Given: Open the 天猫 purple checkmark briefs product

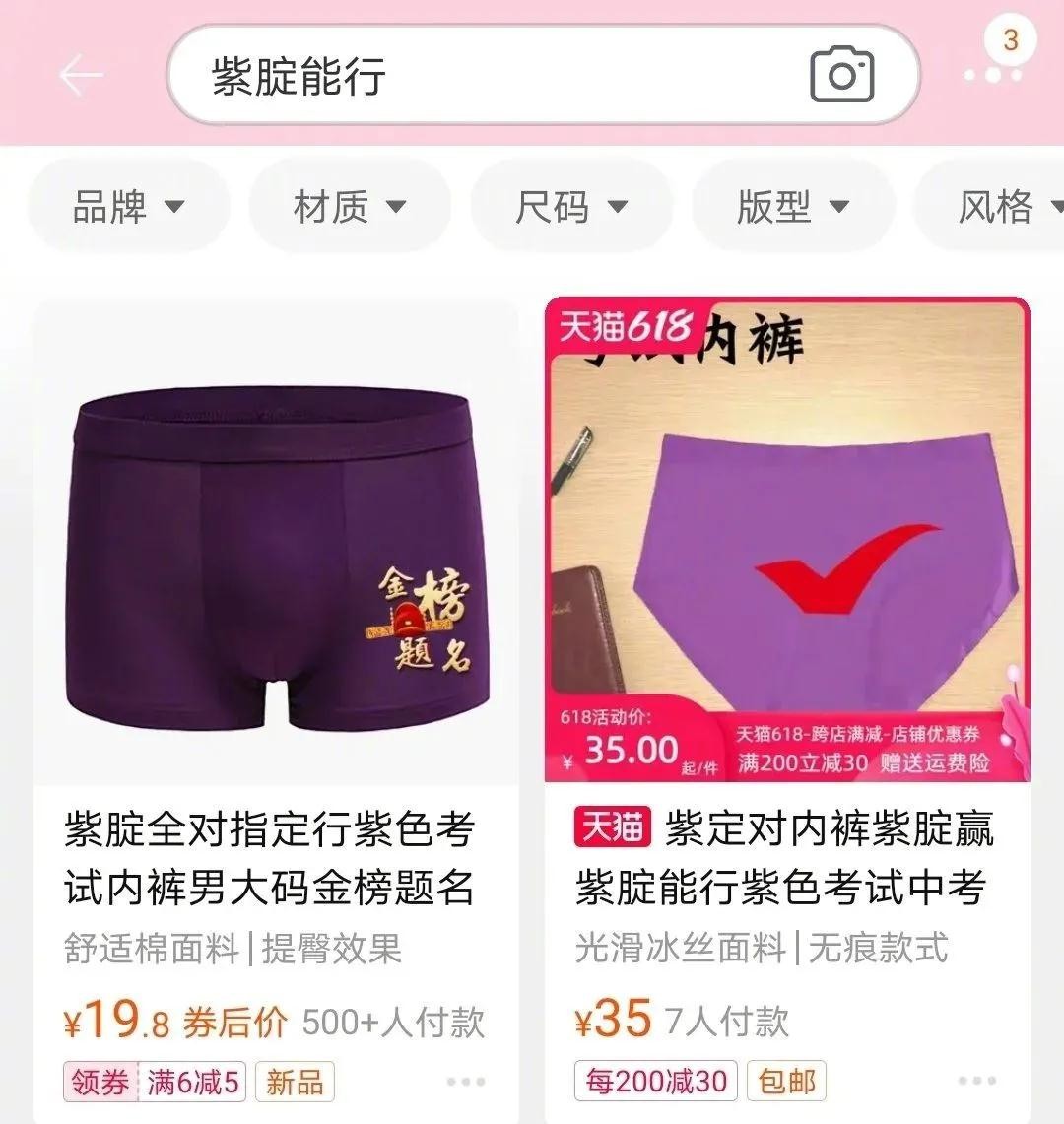Looking at the screenshot, I should coord(786,542).
